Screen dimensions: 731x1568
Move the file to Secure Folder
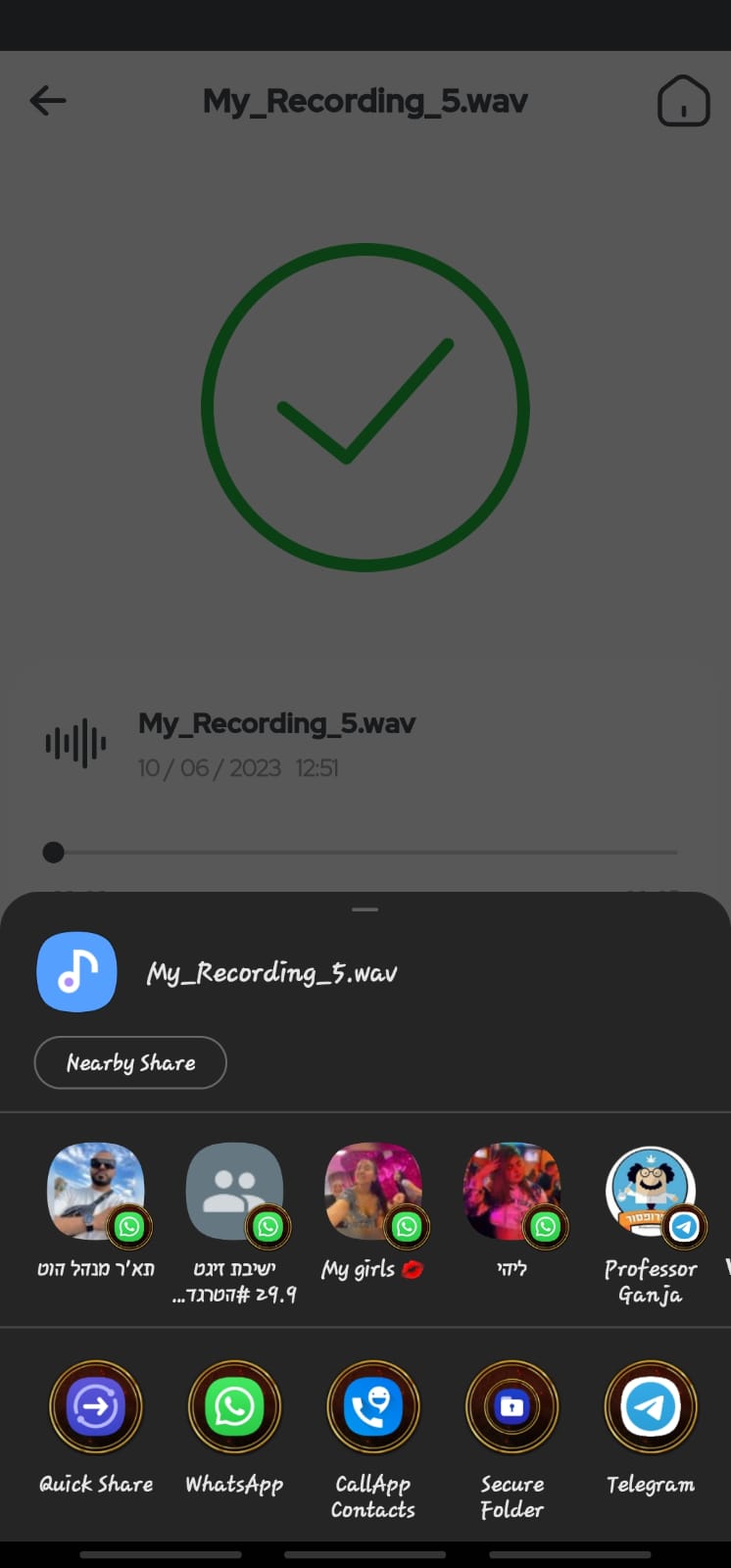[x=512, y=1407]
